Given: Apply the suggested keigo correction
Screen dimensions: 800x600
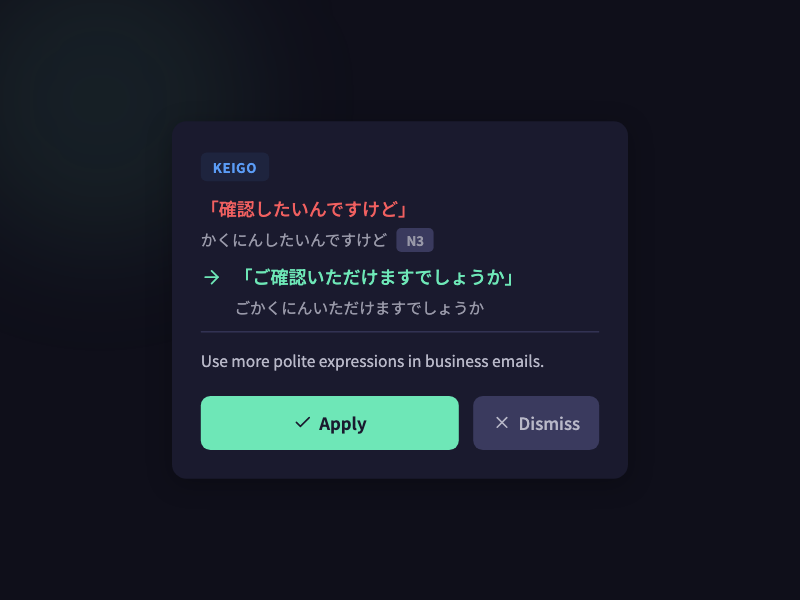Looking at the screenshot, I should (x=330, y=423).
